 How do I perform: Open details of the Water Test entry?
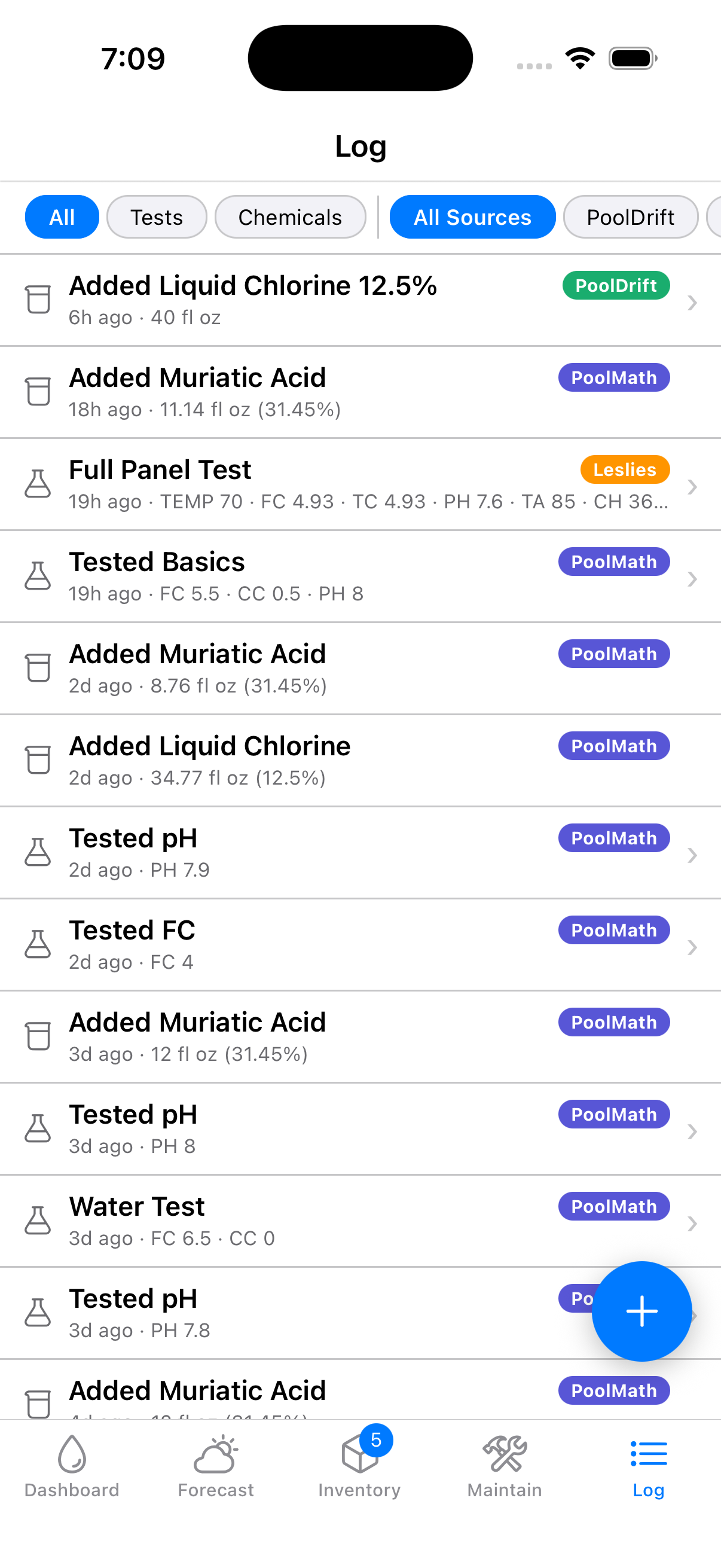(x=692, y=1224)
